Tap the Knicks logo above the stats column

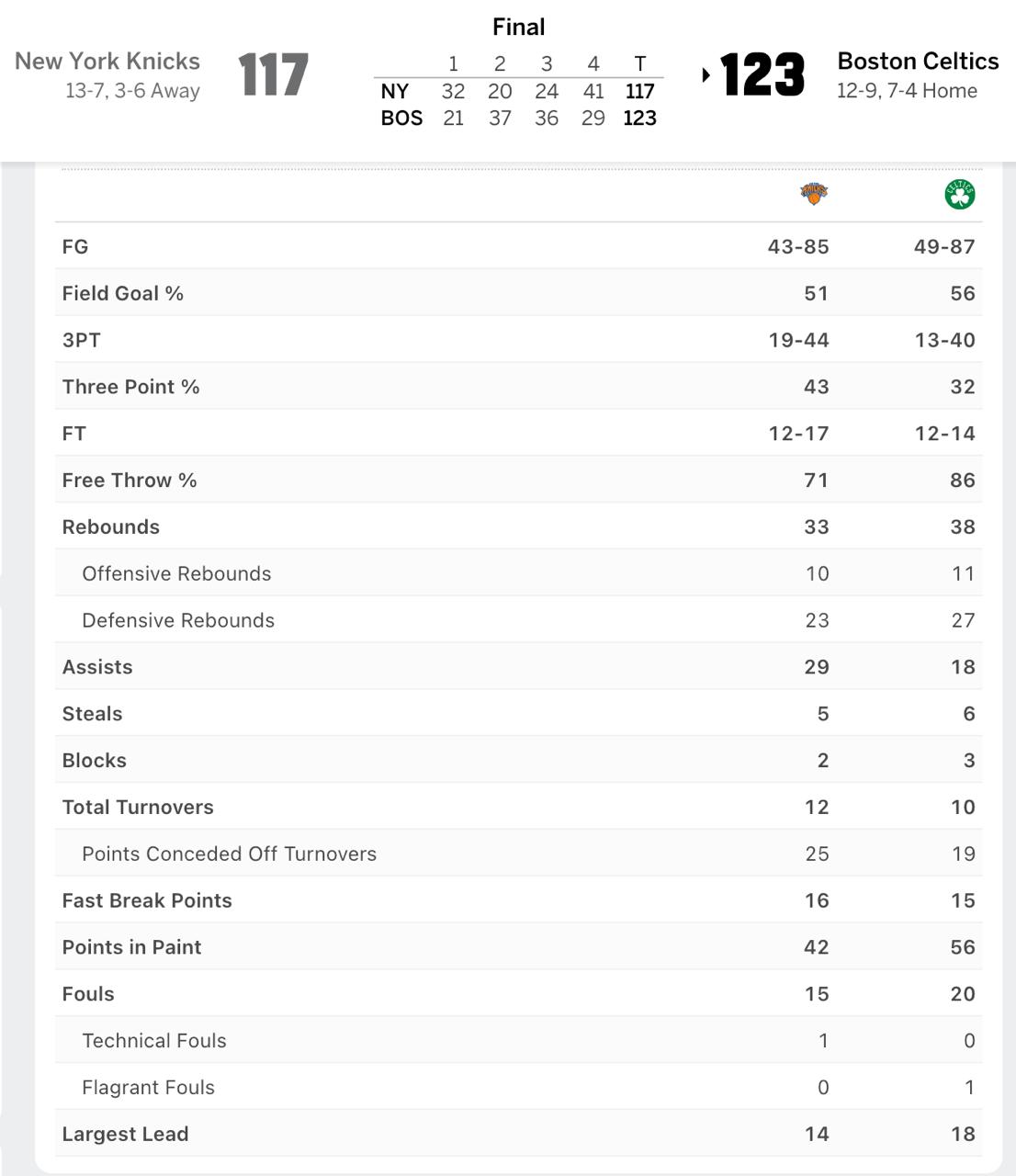(814, 193)
